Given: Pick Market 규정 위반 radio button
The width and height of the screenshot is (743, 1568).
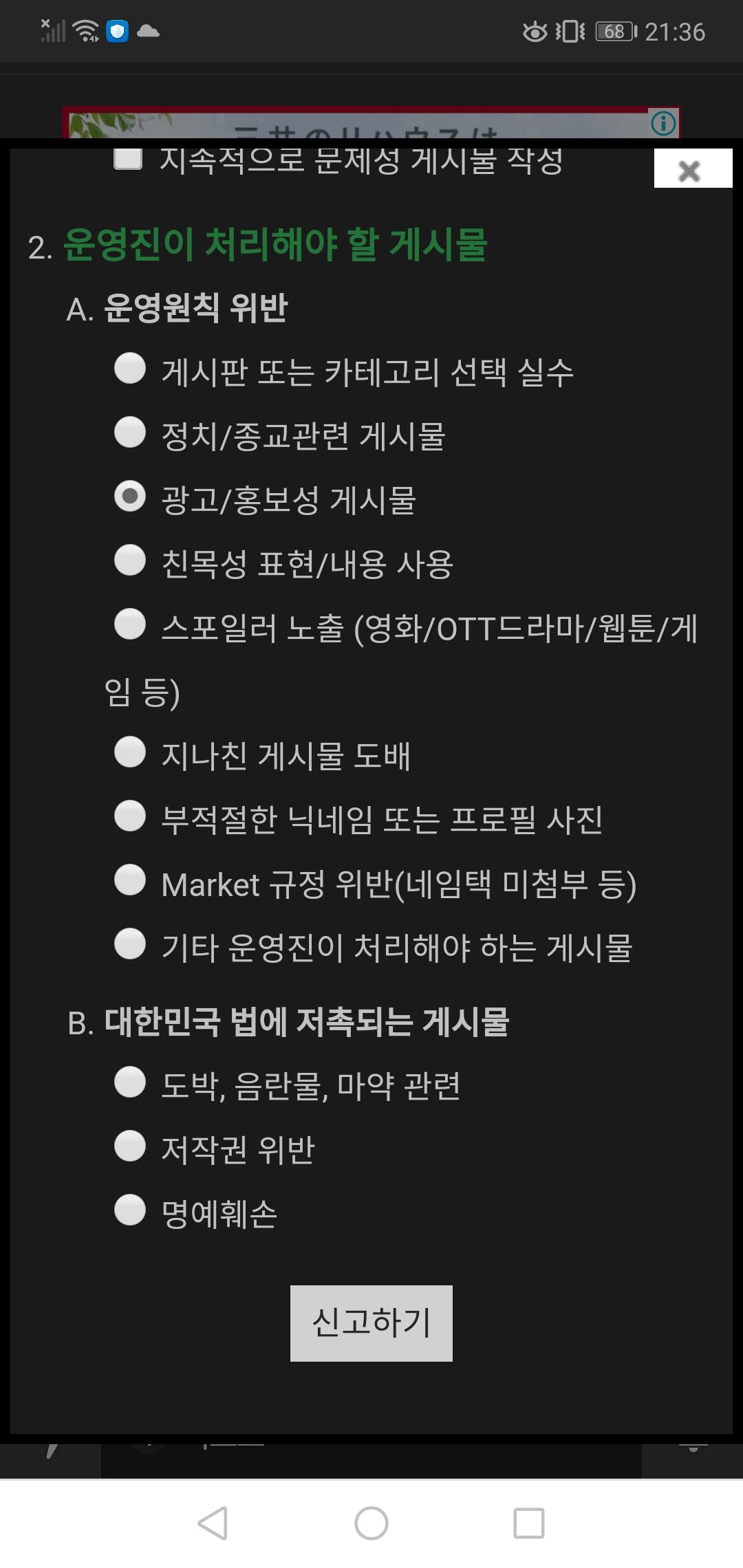Looking at the screenshot, I should [x=129, y=880].
